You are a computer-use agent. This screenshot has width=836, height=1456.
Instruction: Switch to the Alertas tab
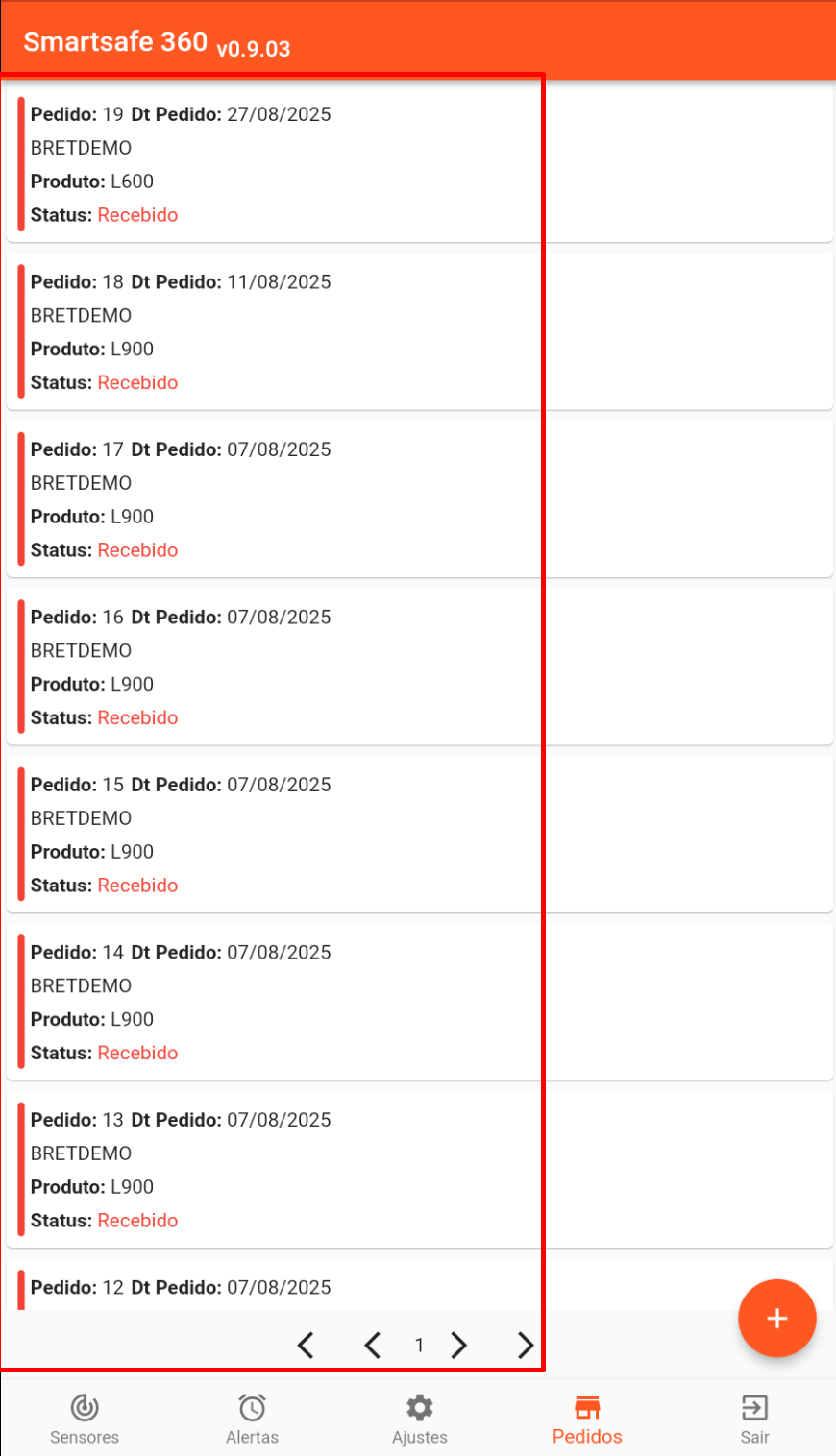pos(252,1420)
